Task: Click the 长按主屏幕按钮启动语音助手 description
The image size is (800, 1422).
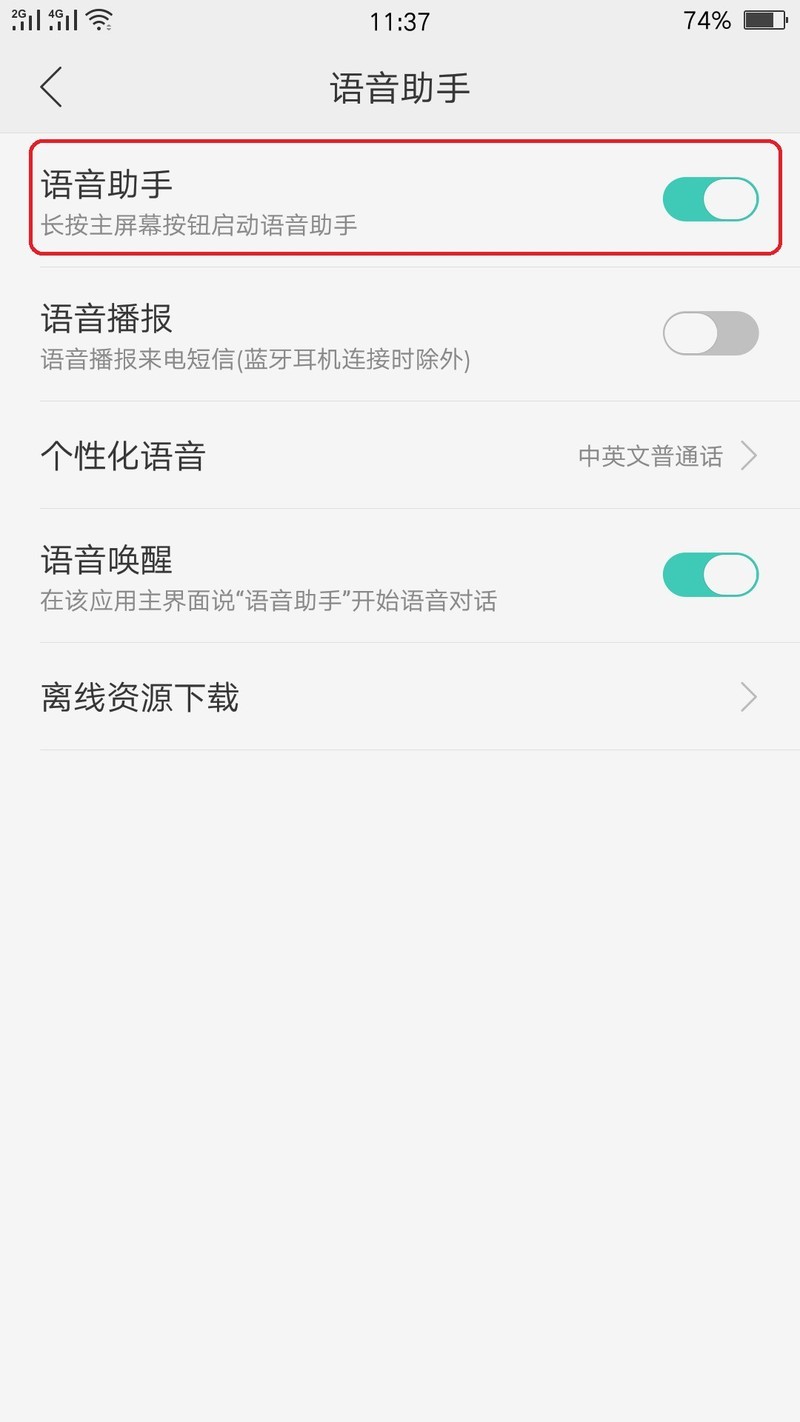Action: click(197, 226)
